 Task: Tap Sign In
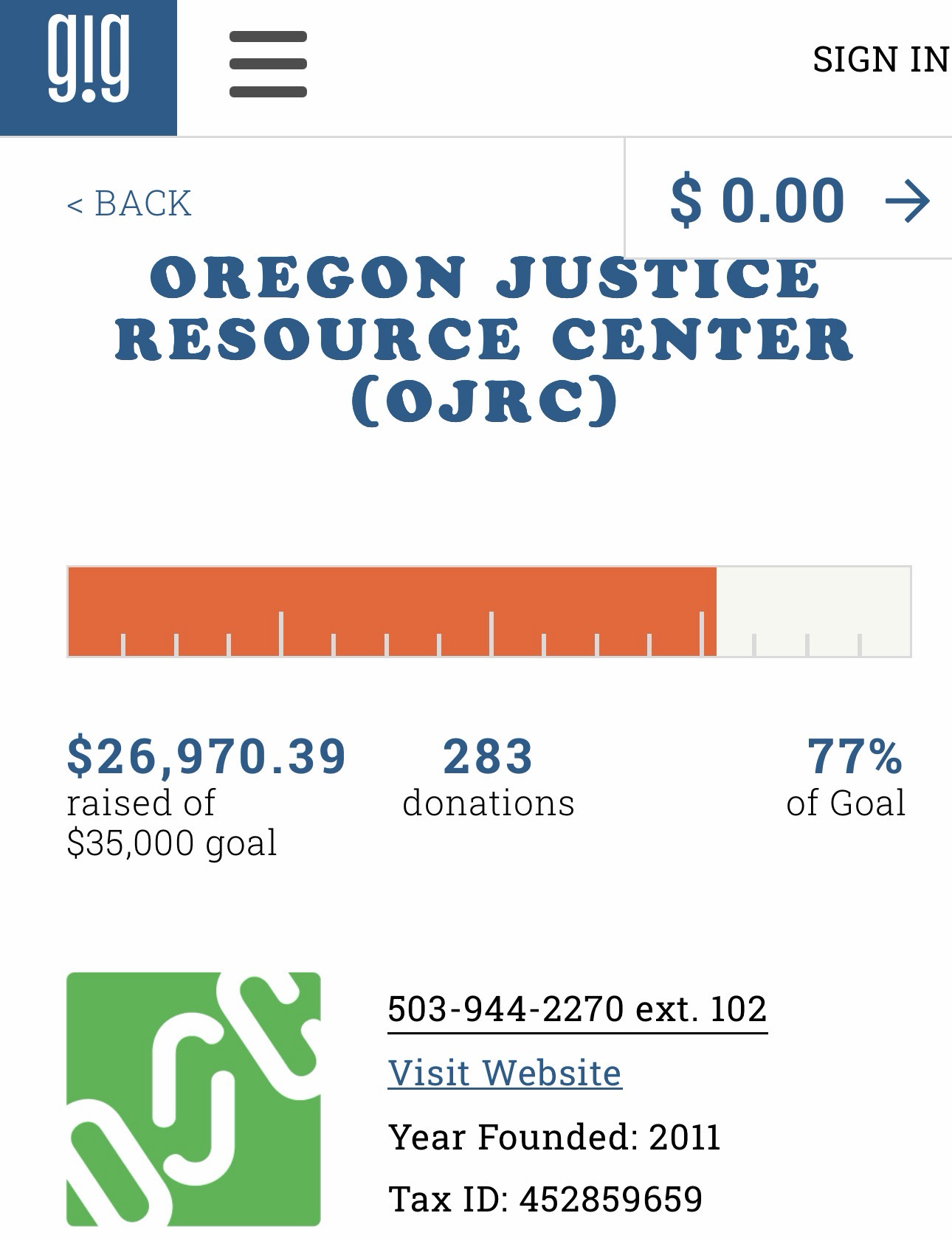coord(880,60)
